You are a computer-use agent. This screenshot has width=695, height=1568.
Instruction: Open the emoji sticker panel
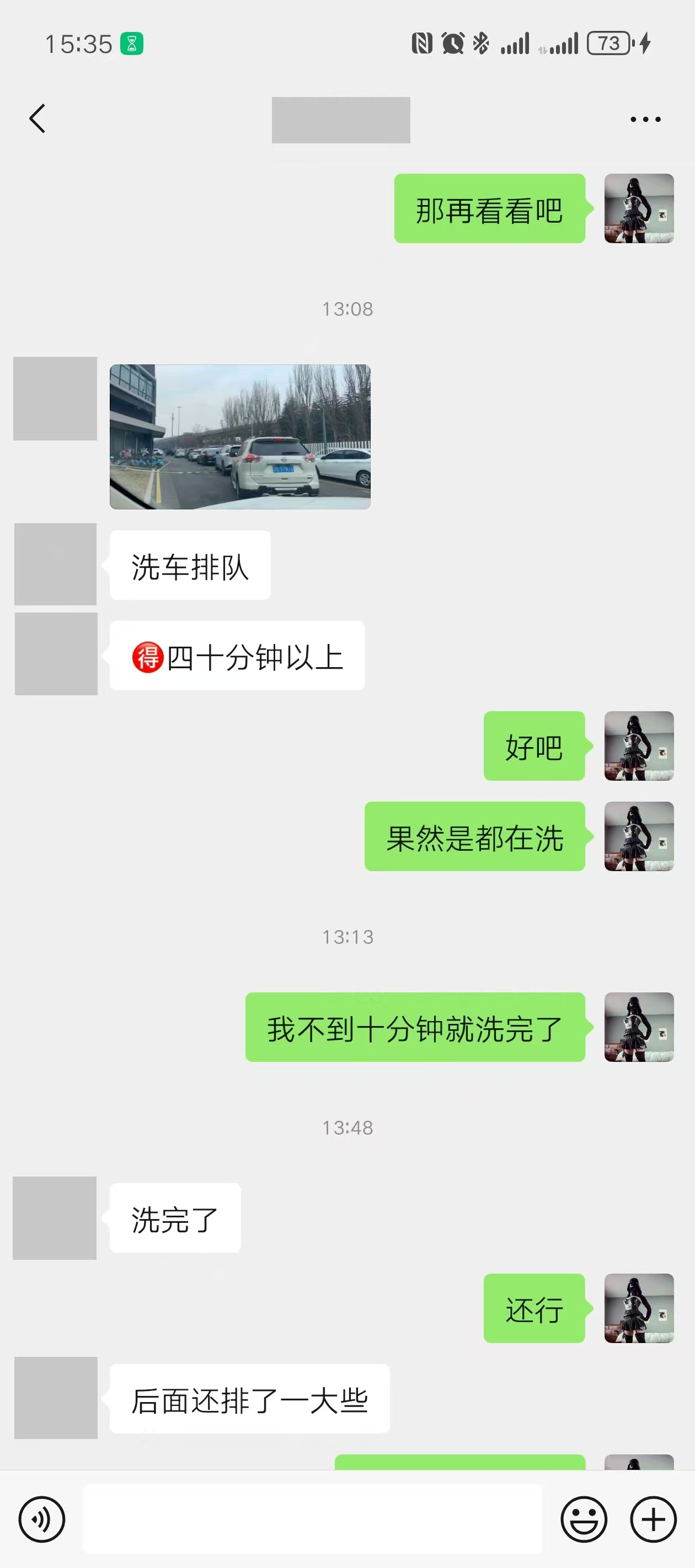pos(584,1519)
